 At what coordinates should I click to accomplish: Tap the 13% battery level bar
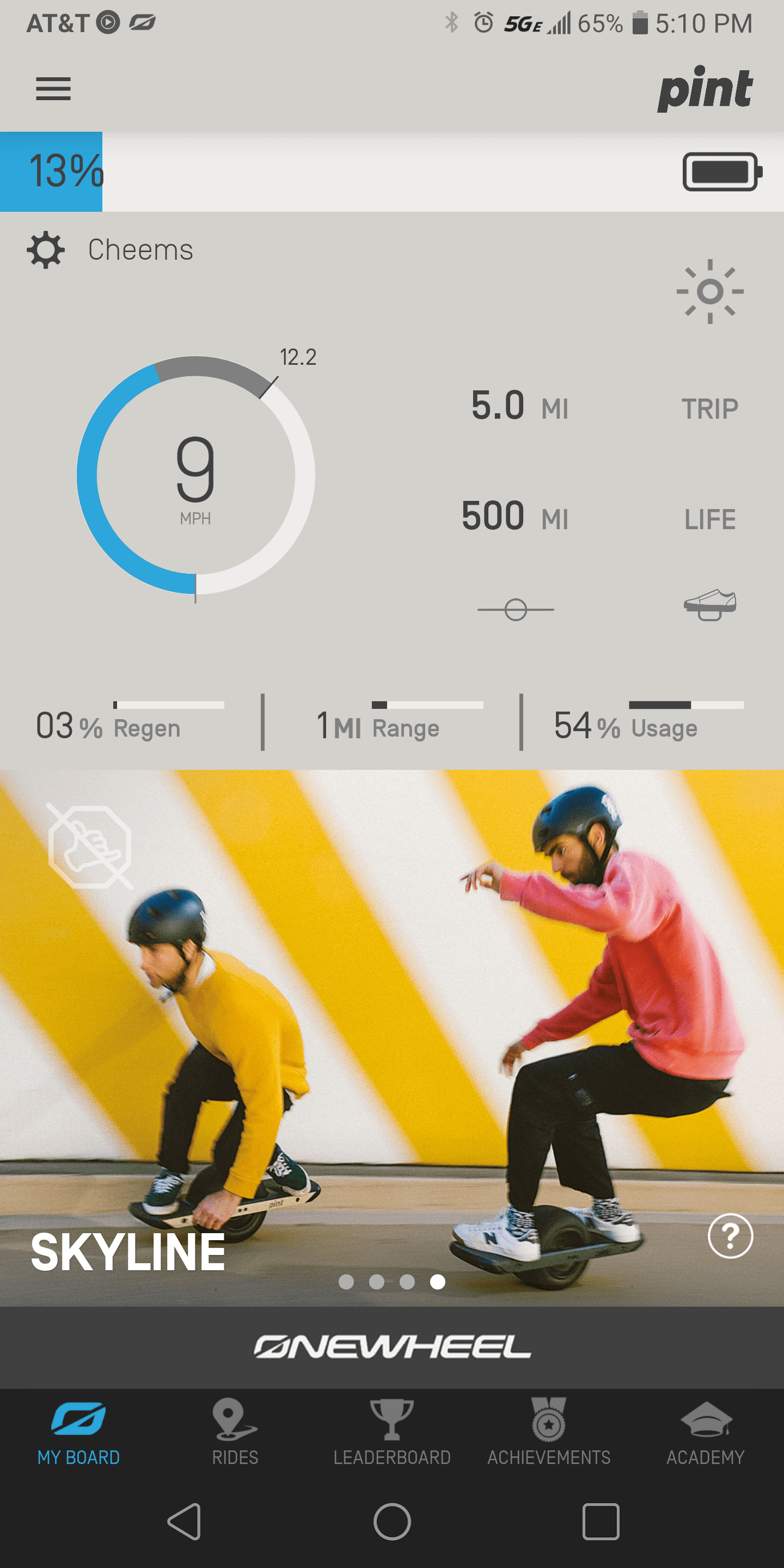coord(51,171)
